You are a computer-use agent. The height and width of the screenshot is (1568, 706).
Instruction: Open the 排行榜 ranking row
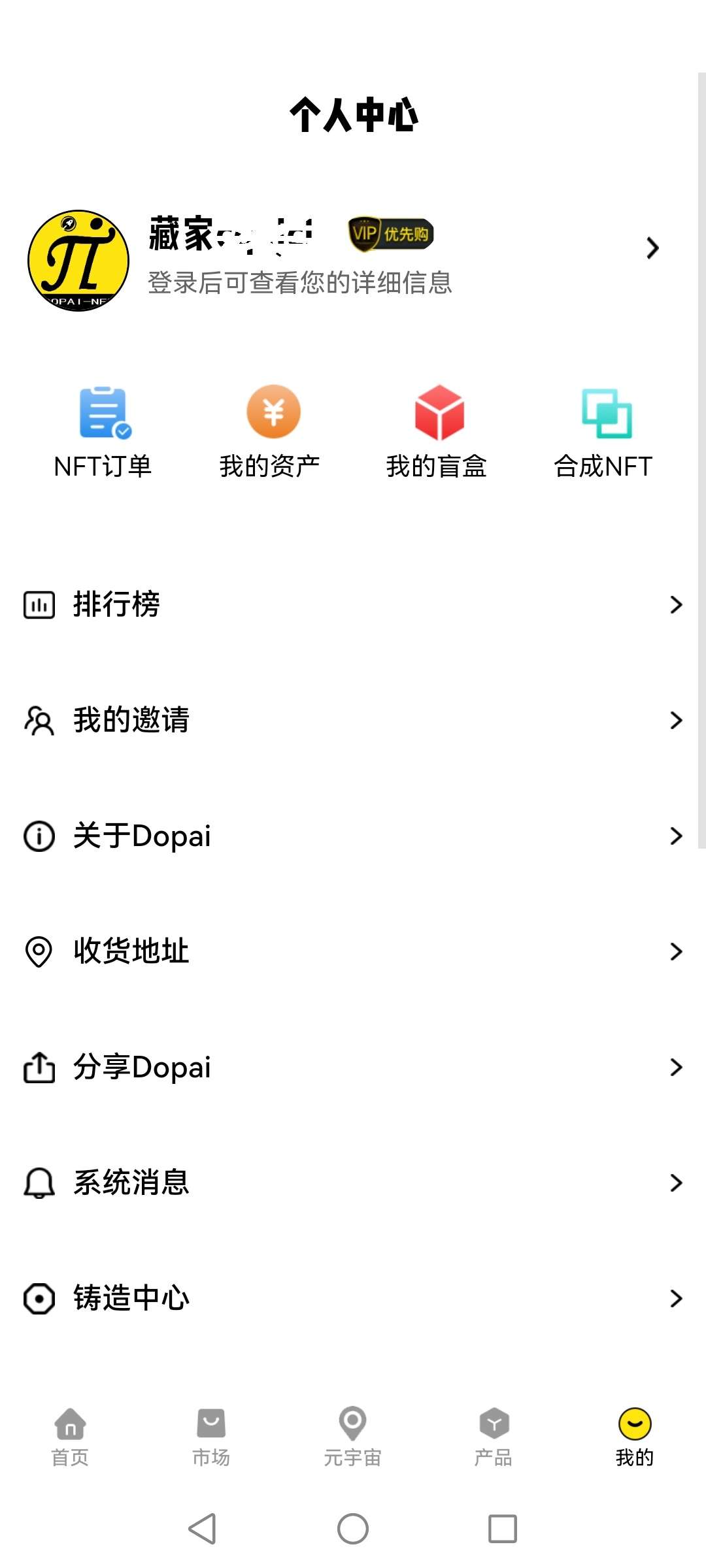click(x=353, y=604)
